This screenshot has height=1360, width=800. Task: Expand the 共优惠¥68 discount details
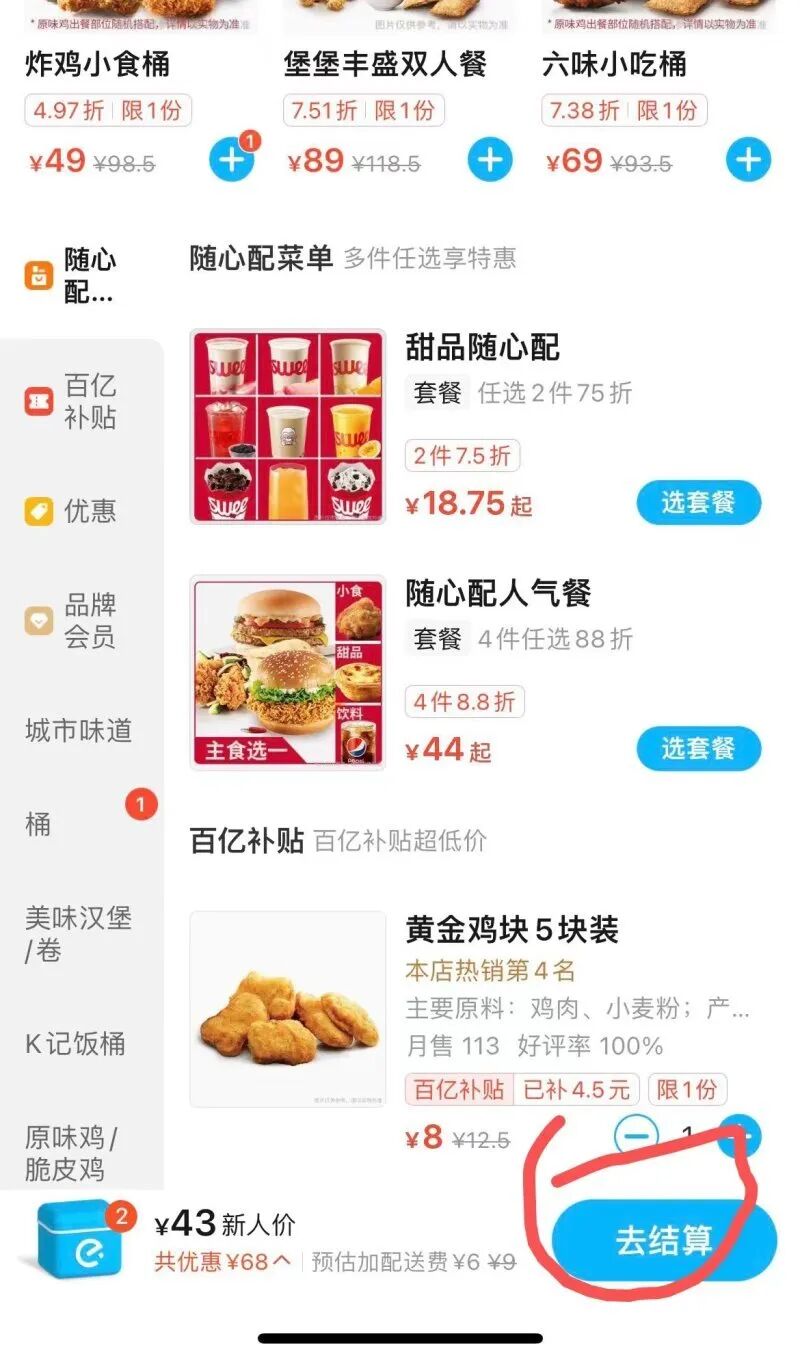click(222, 1262)
